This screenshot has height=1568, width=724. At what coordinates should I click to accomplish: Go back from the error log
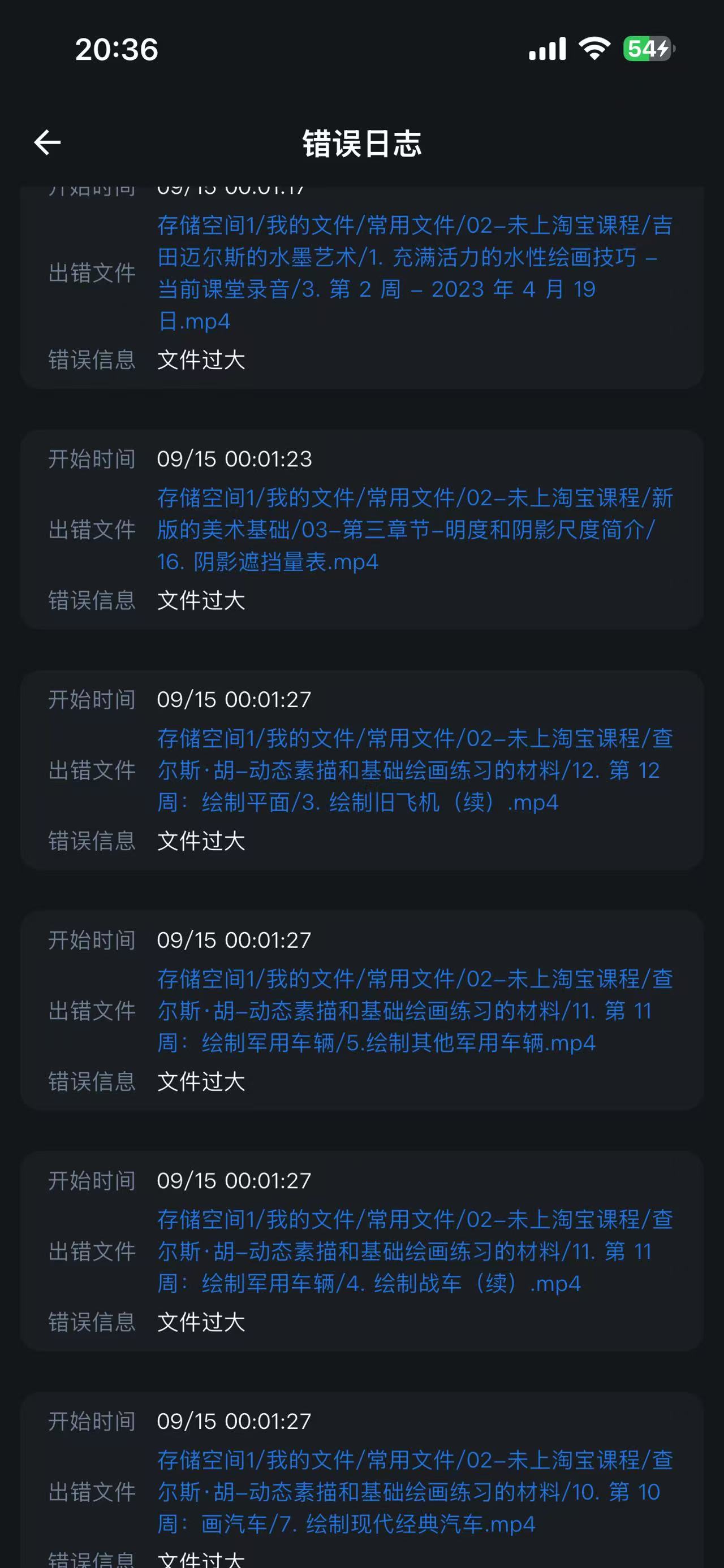coord(47,143)
